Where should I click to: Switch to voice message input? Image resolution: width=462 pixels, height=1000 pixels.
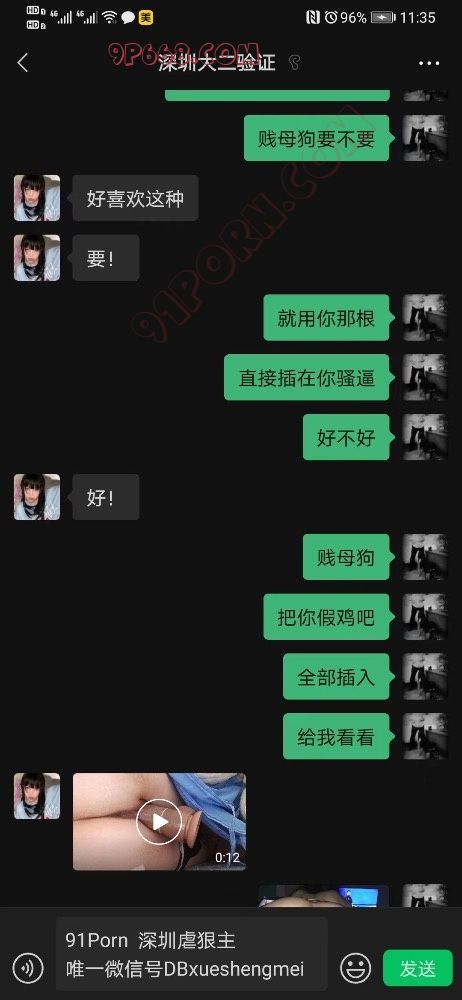coord(28,969)
